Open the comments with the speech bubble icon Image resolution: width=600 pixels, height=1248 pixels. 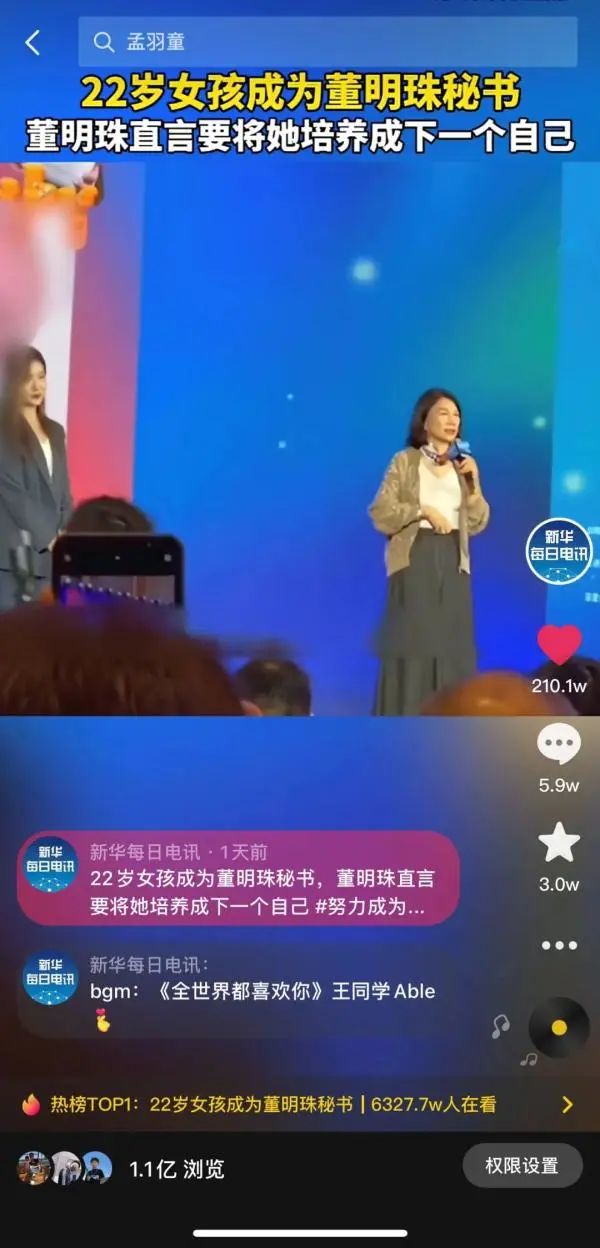pos(559,745)
